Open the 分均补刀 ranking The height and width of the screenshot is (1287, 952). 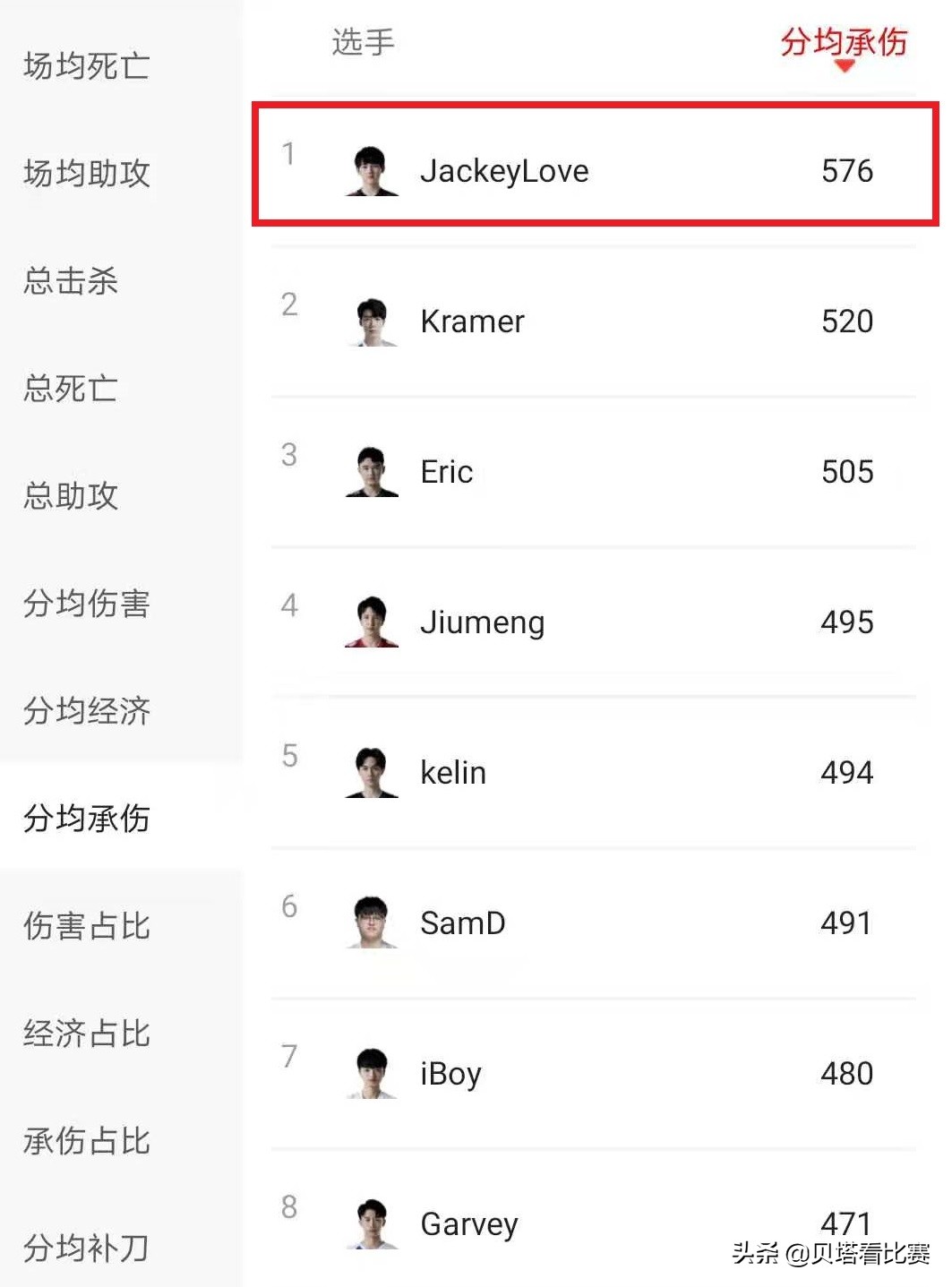pyautogui.click(x=87, y=1248)
